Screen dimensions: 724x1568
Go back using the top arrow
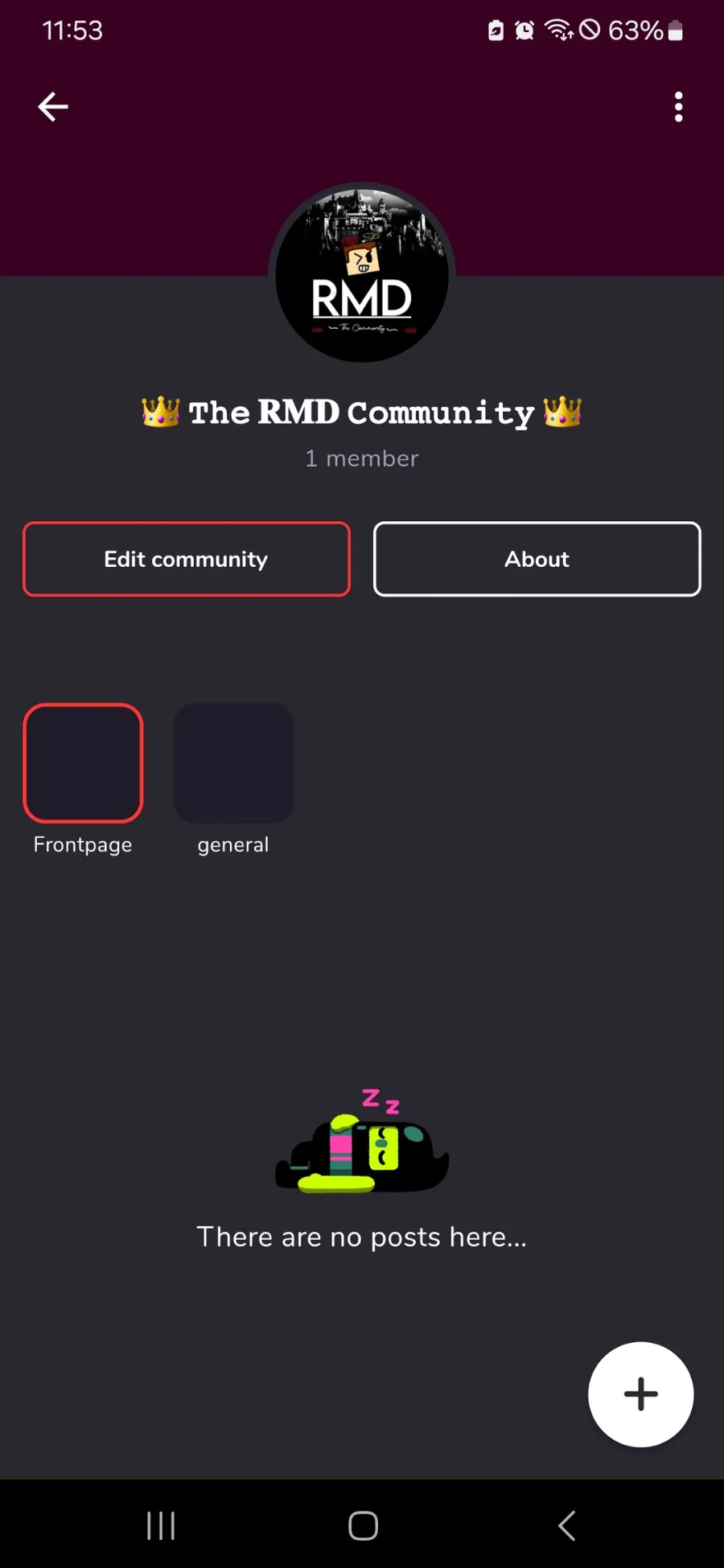tap(53, 106)
